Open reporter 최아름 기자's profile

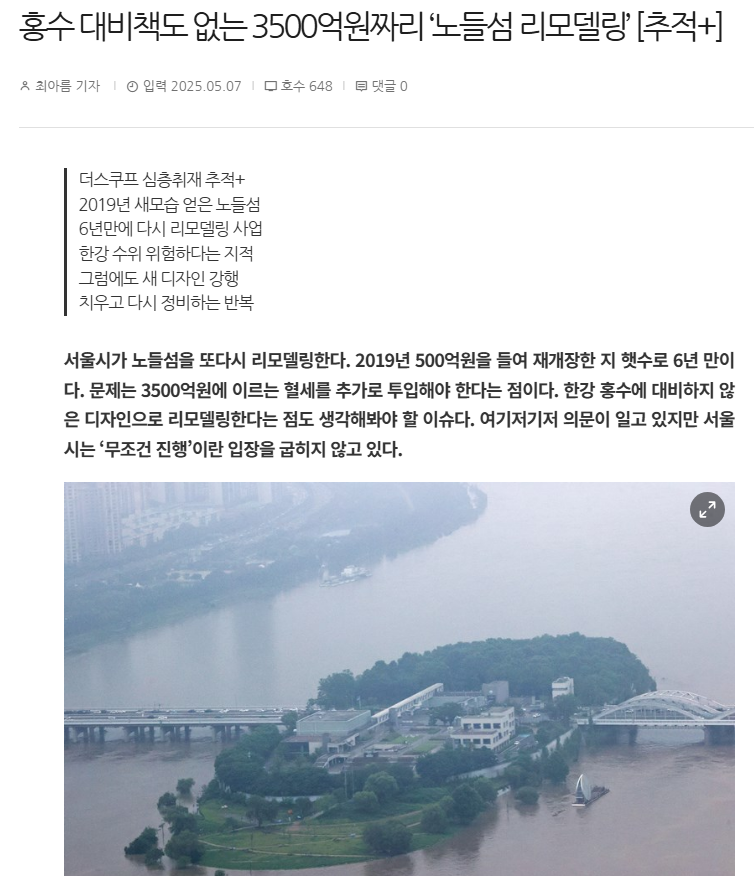pyautogui.click(x=66, y=86)
